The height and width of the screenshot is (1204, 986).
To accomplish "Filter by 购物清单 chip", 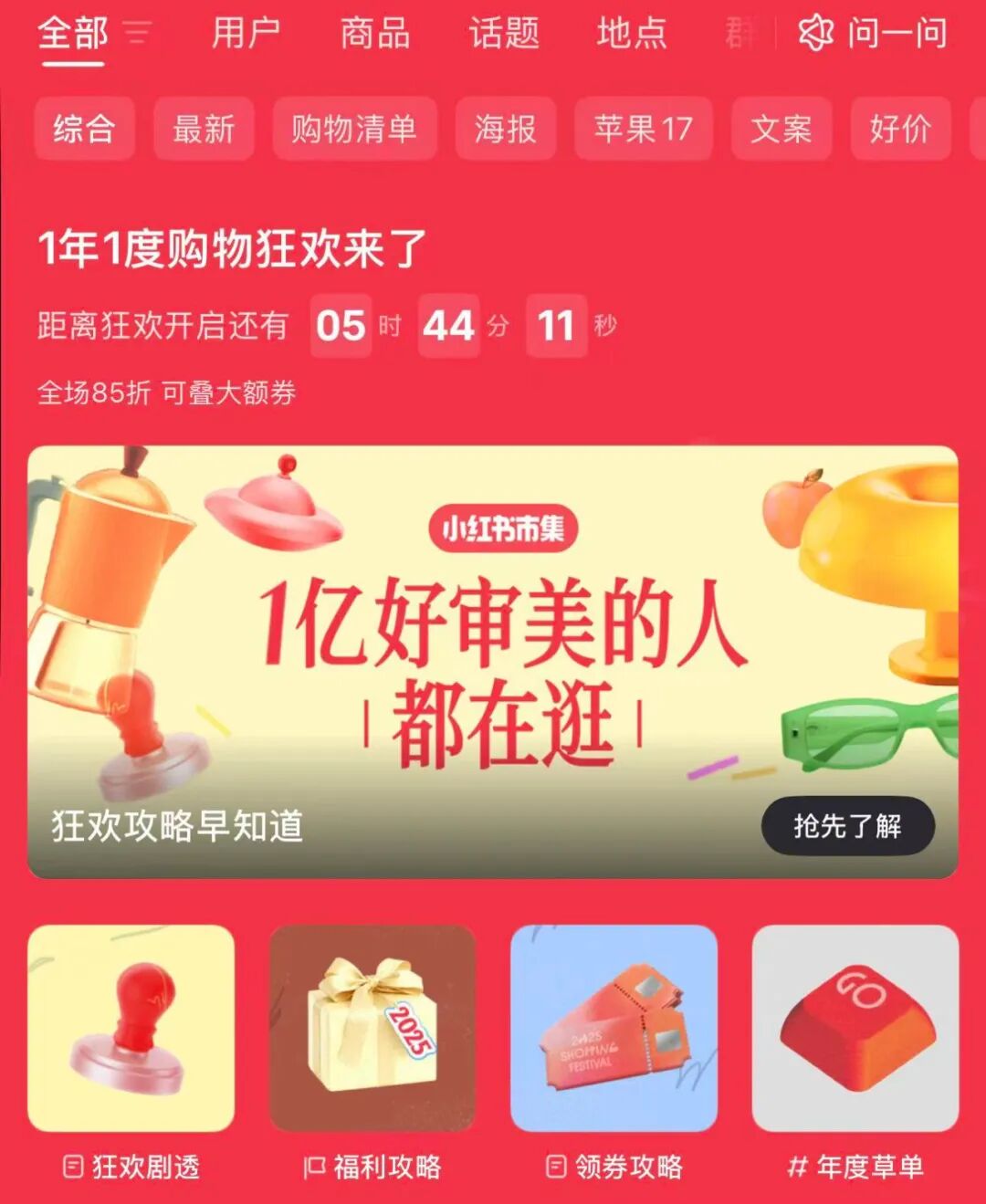I will (354, 129).
